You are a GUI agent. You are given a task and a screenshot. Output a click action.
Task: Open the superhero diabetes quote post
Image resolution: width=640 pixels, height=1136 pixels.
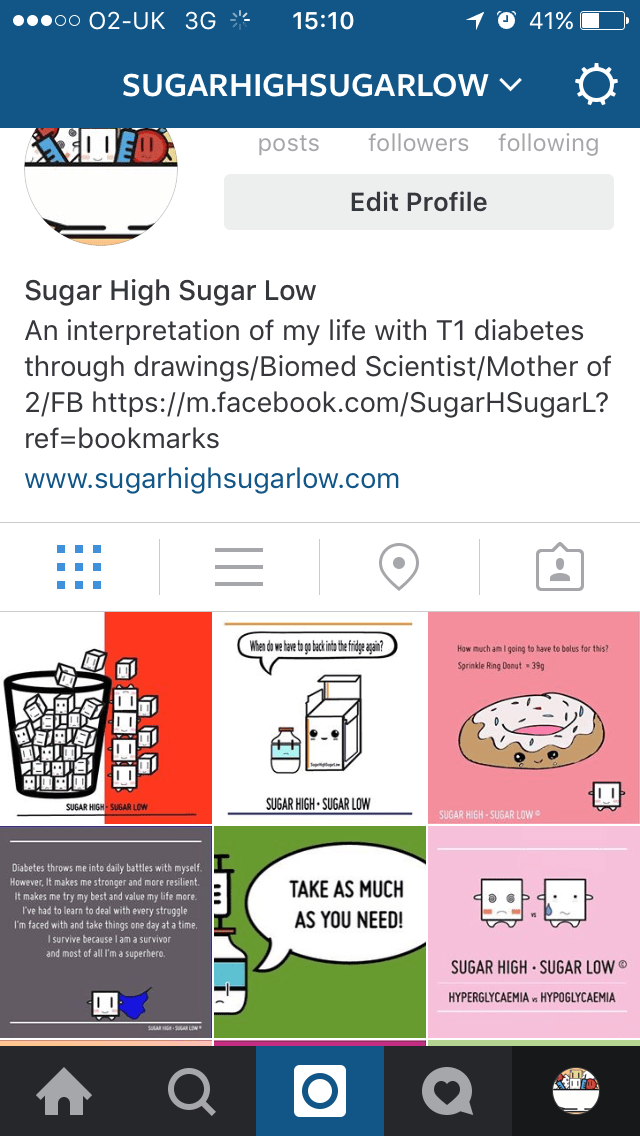[x=106, y=931]
